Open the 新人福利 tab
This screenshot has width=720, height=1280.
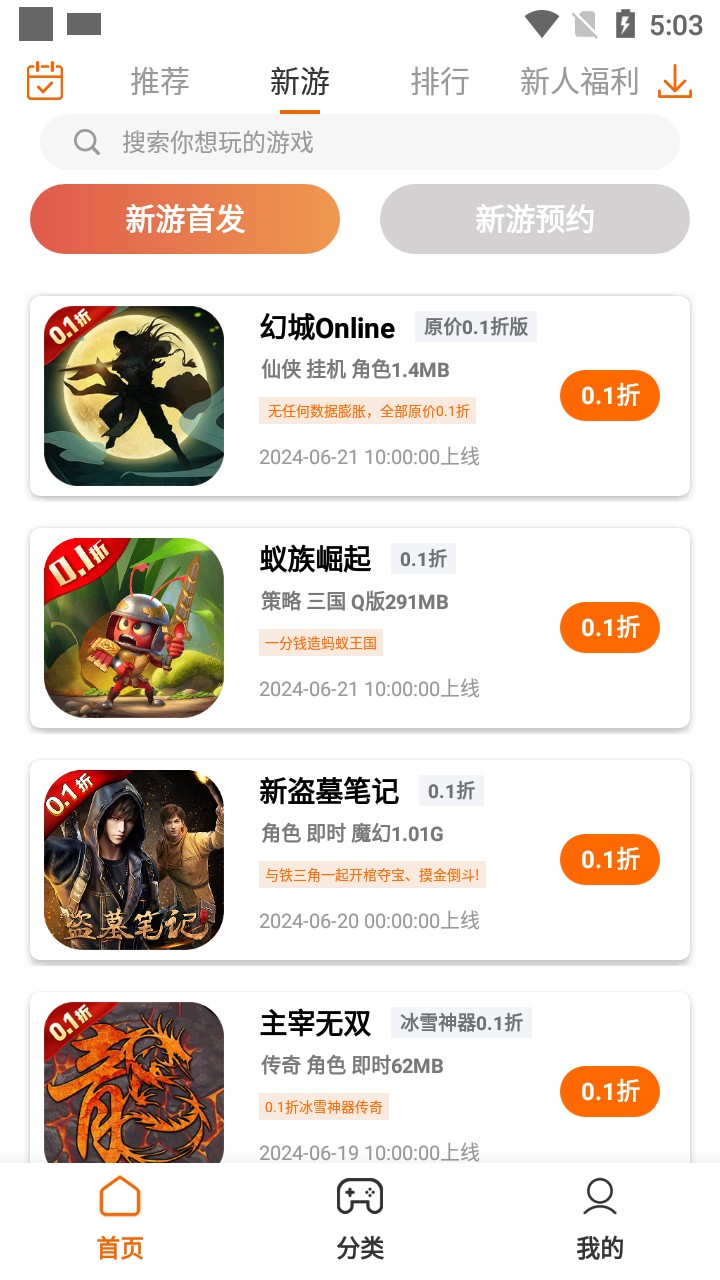579,82
